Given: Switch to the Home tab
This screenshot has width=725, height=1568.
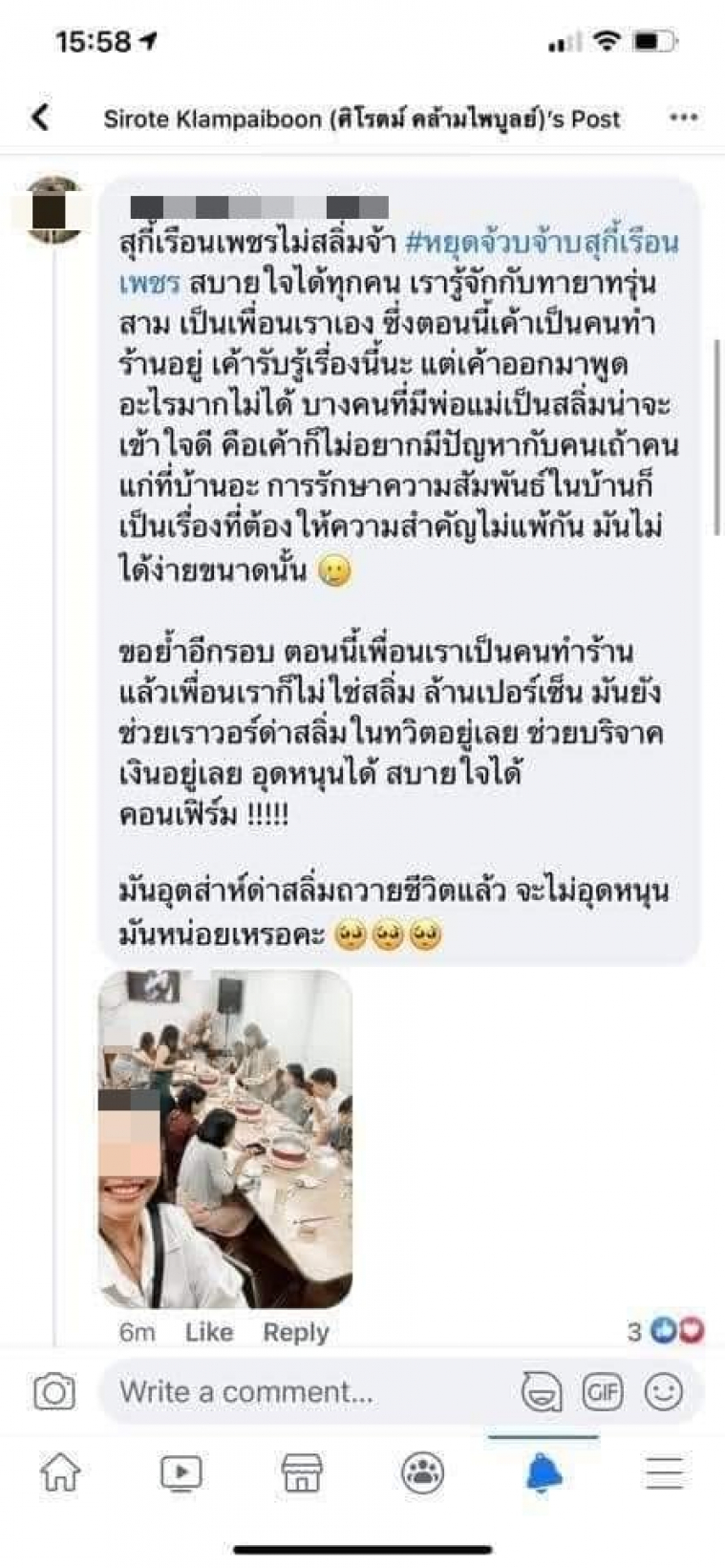Looking at the screenshot, I should pyautogui.click(x=60, y=1472).
